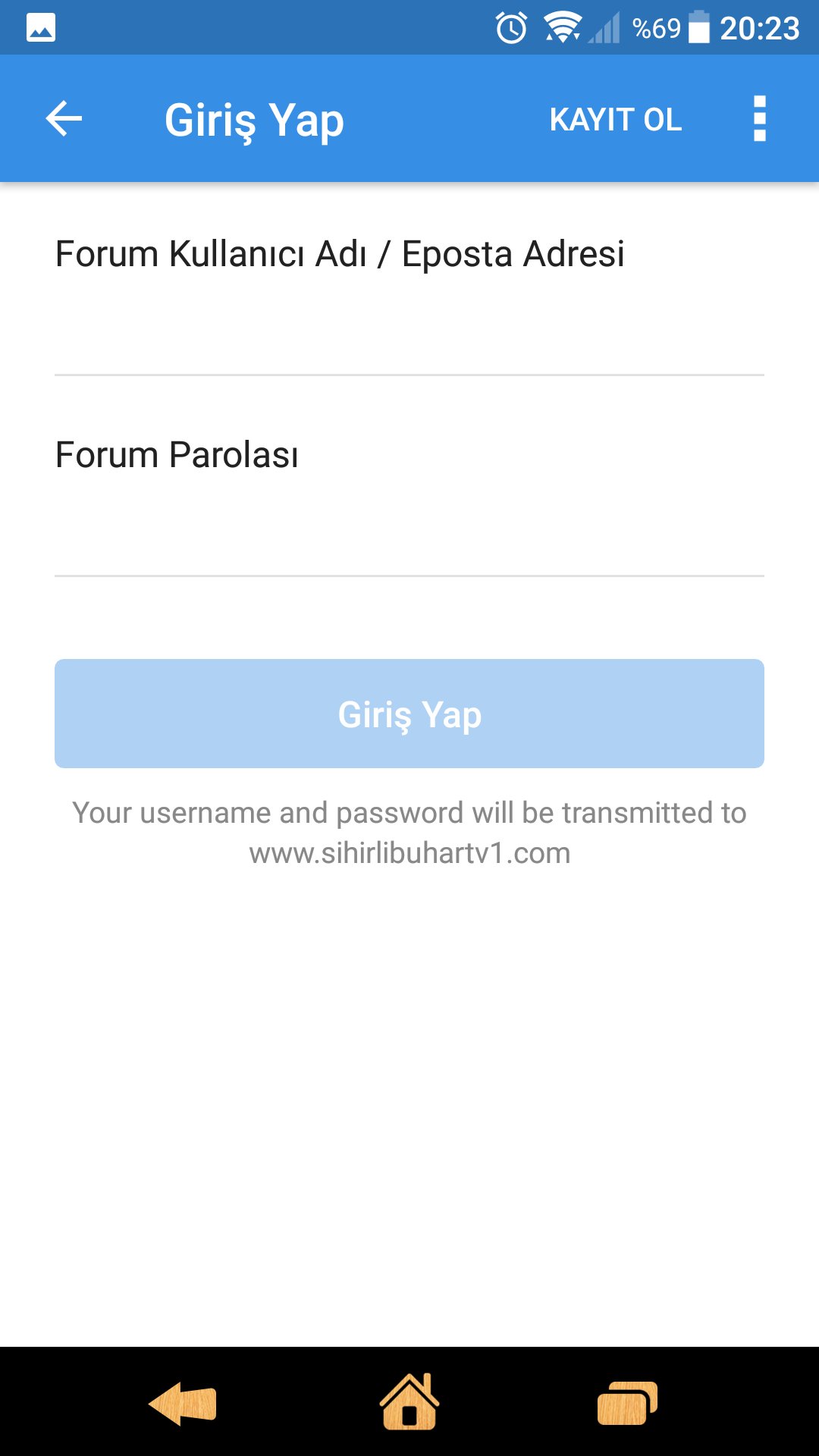
Task: Tap the system home button
Action: 409,1403
